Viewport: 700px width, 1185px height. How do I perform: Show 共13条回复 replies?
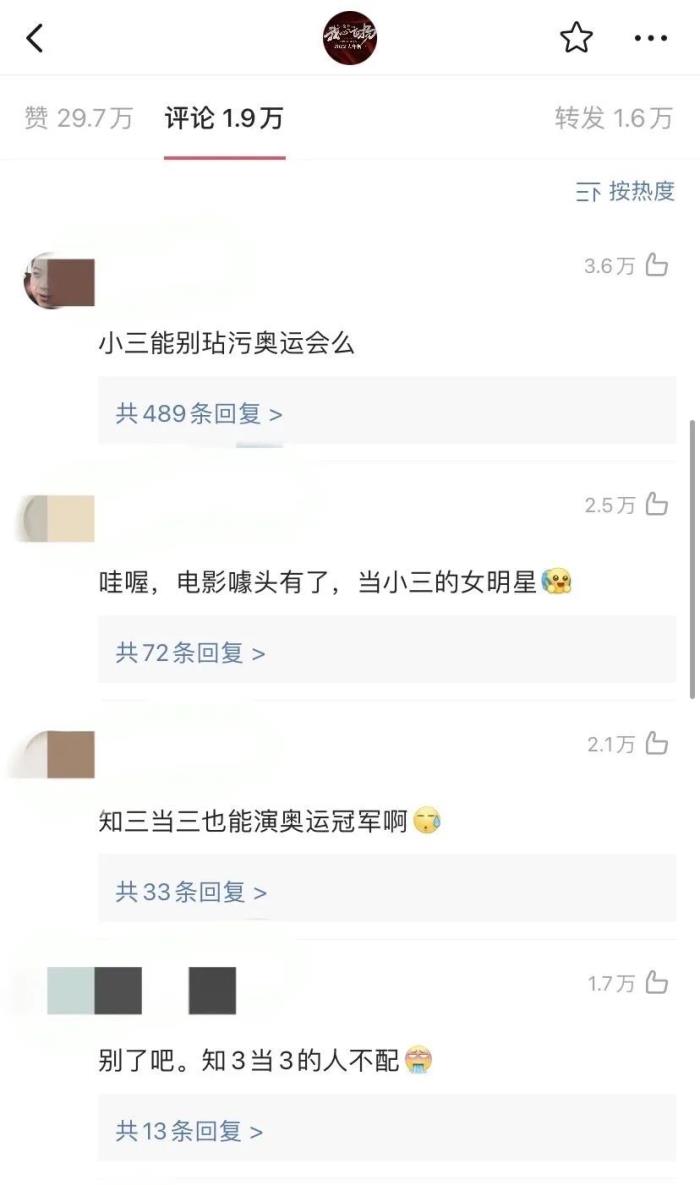(x=189, y=1131)
